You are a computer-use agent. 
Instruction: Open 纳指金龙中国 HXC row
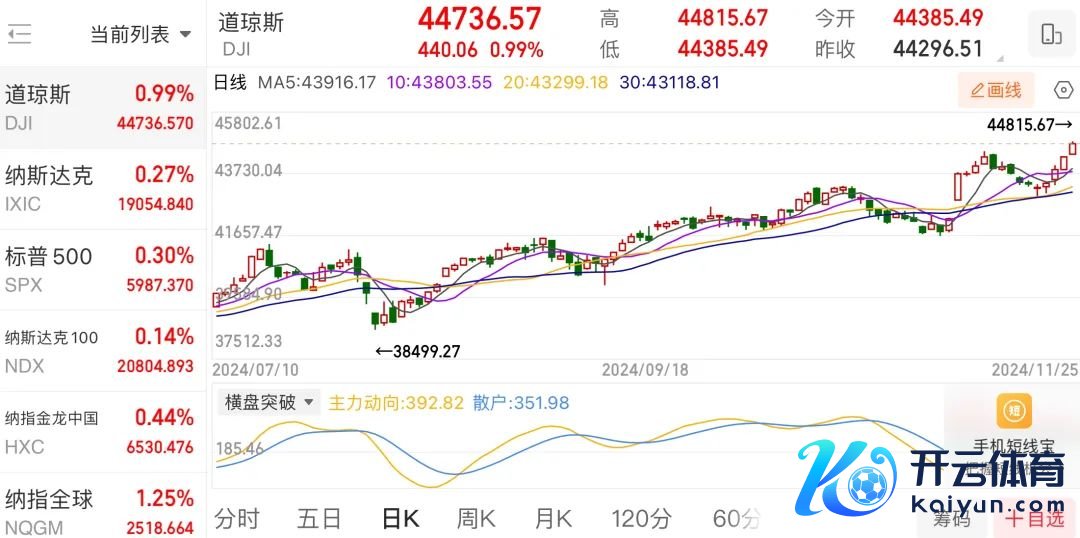point(100,432)
